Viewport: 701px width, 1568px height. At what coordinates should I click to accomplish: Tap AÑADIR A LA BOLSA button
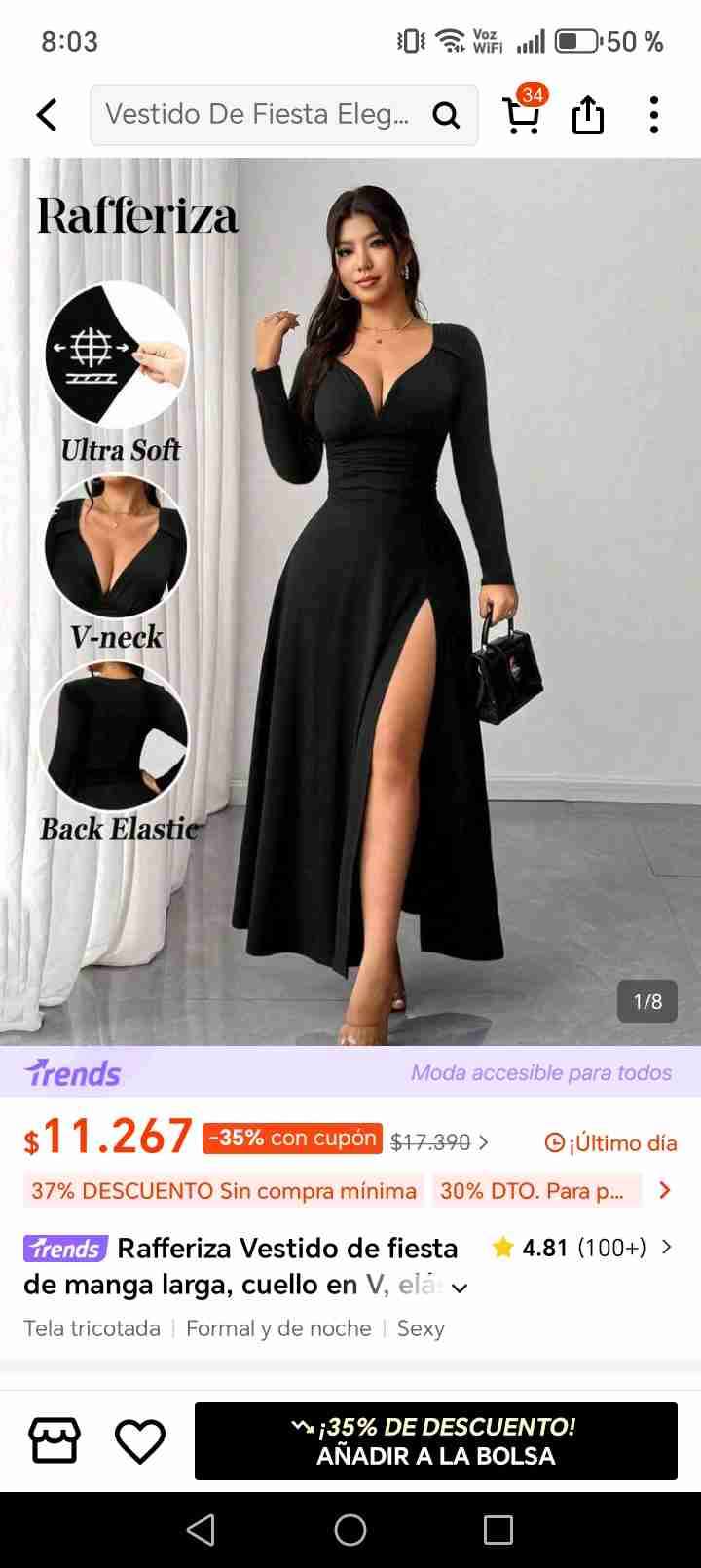[435, 1439]
